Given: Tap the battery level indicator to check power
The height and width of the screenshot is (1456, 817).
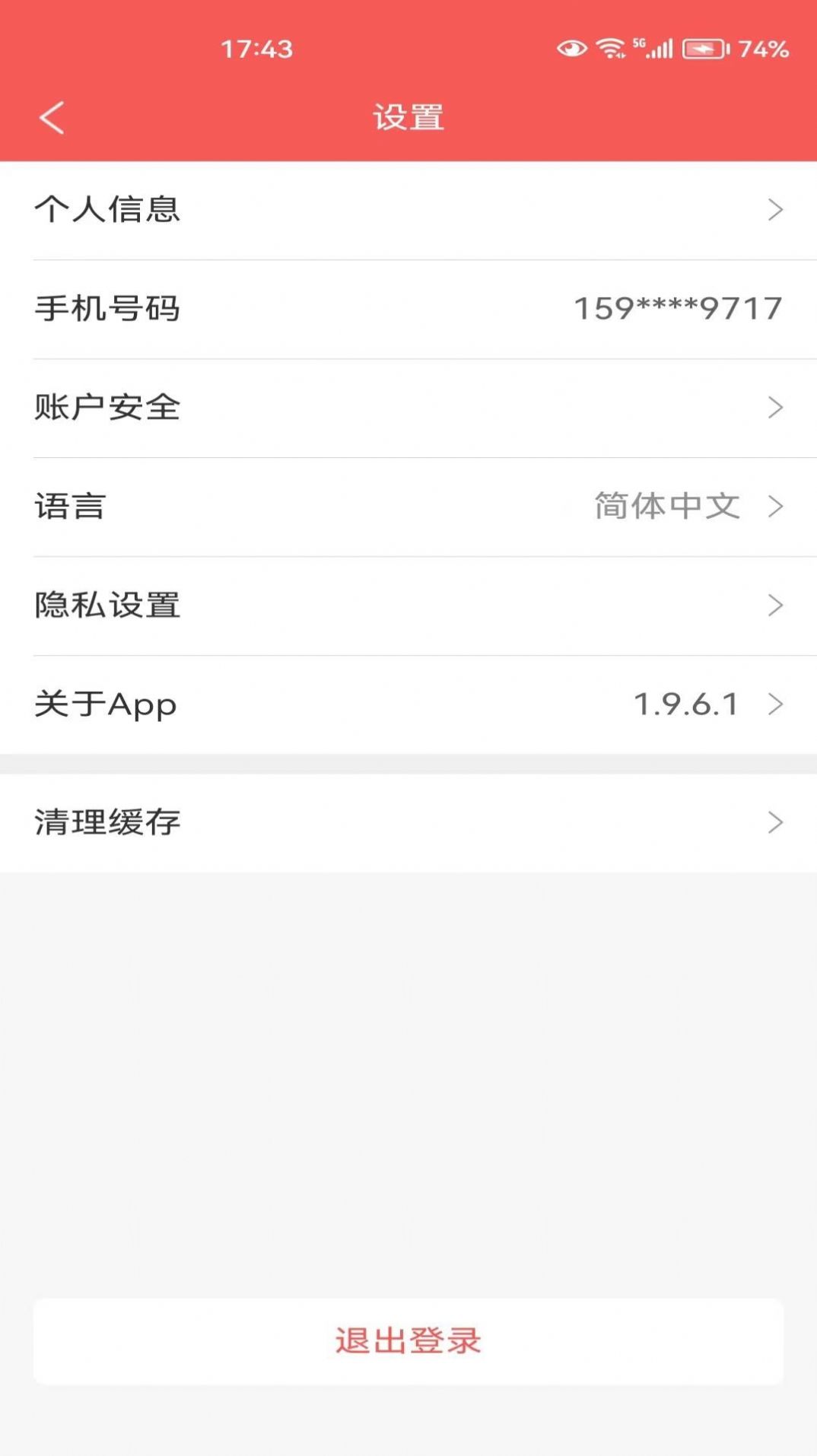Looking at the screenshot, I should [x=705, y=47].
